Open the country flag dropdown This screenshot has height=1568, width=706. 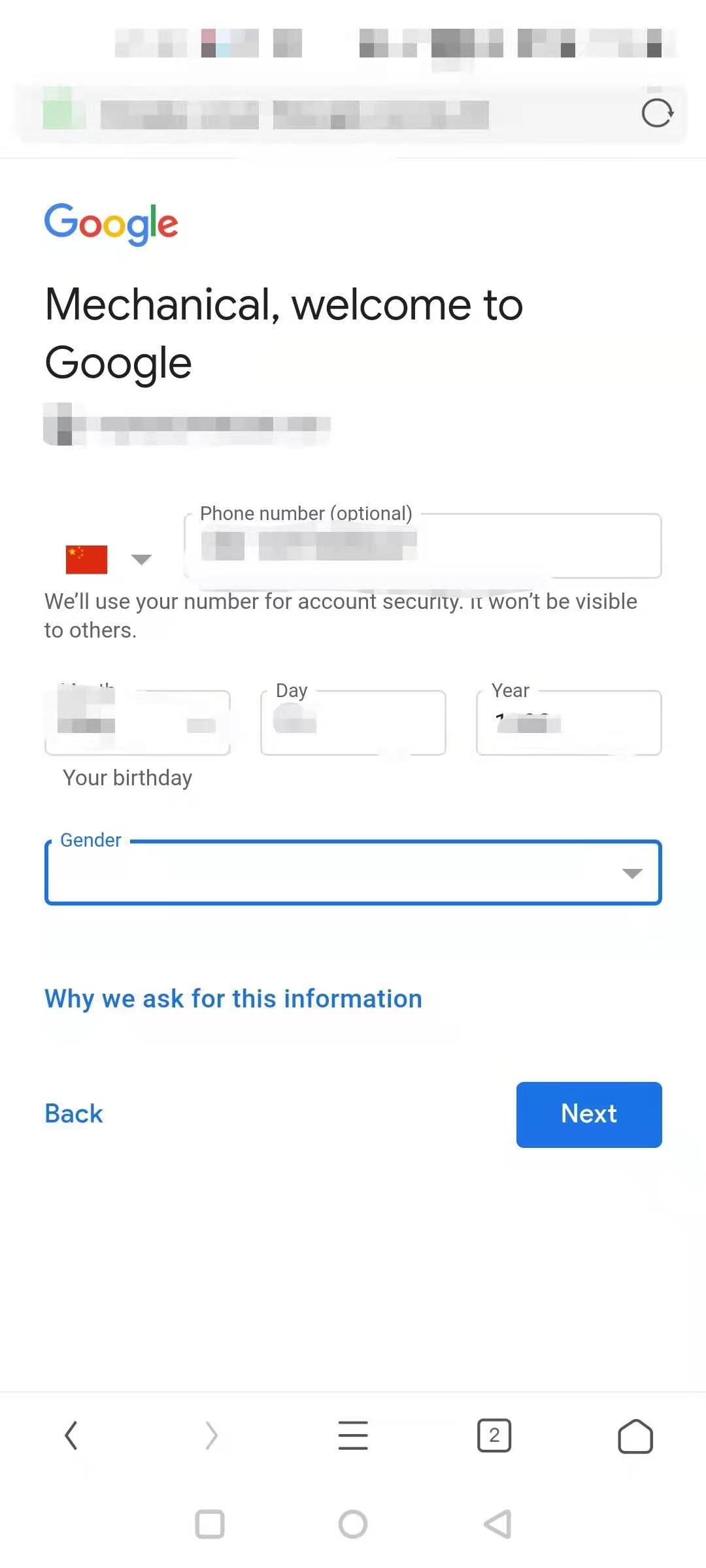tap(109, 559)
